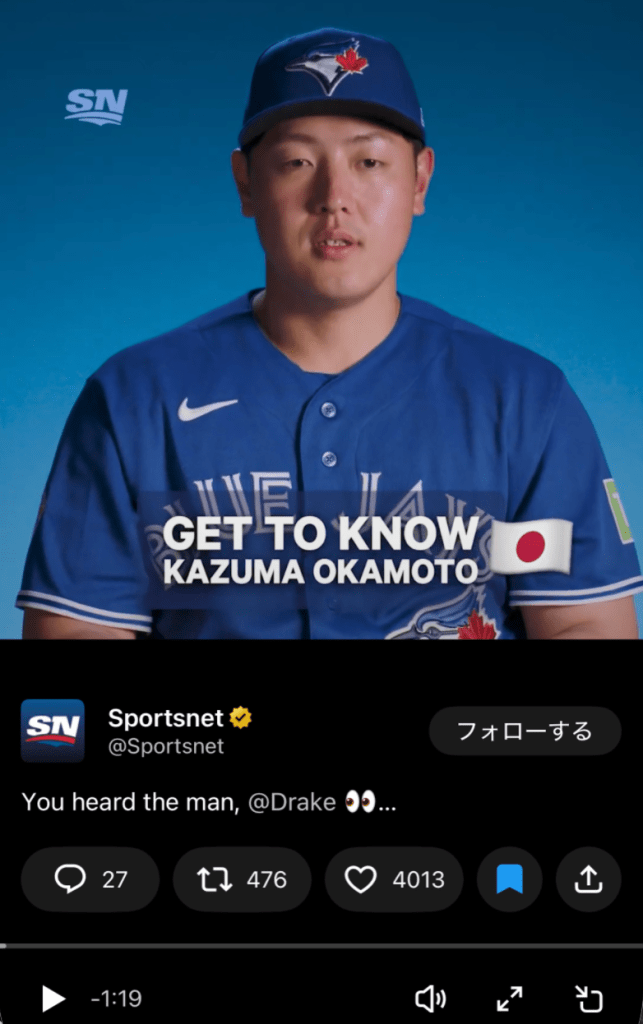This screenshot has width=643, height=1024.
Task: Follow the Sportsnet account
Action: (x=524, y=731)
